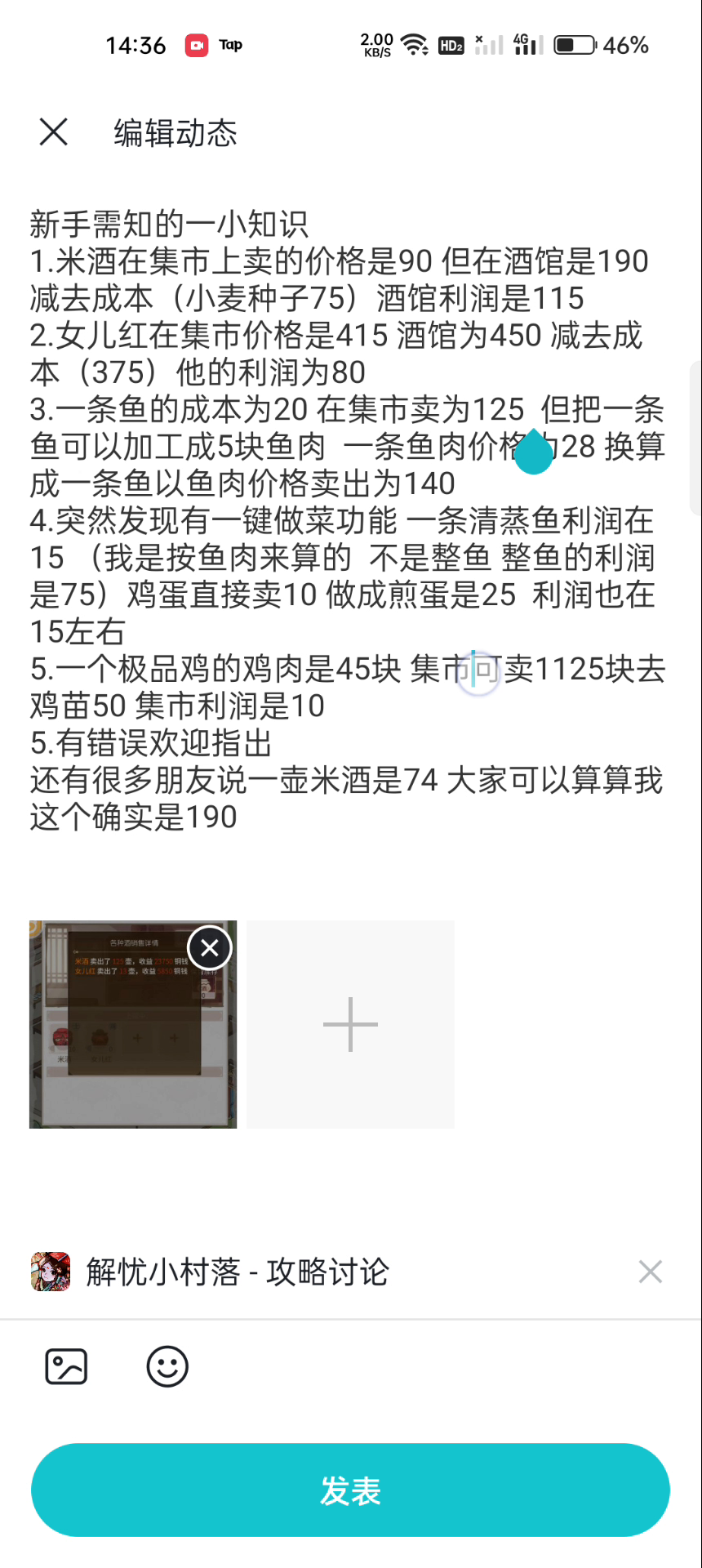Publish the post with 发表
The image size is (702, 1568).
pyautogui.click(x=350, y=1490)
